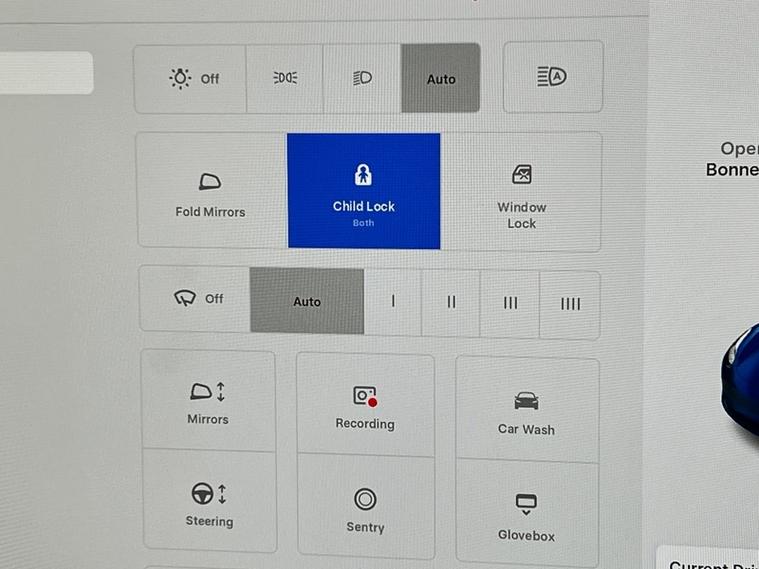
Task: Set wipers to Auto
Action: coord(307,301)
